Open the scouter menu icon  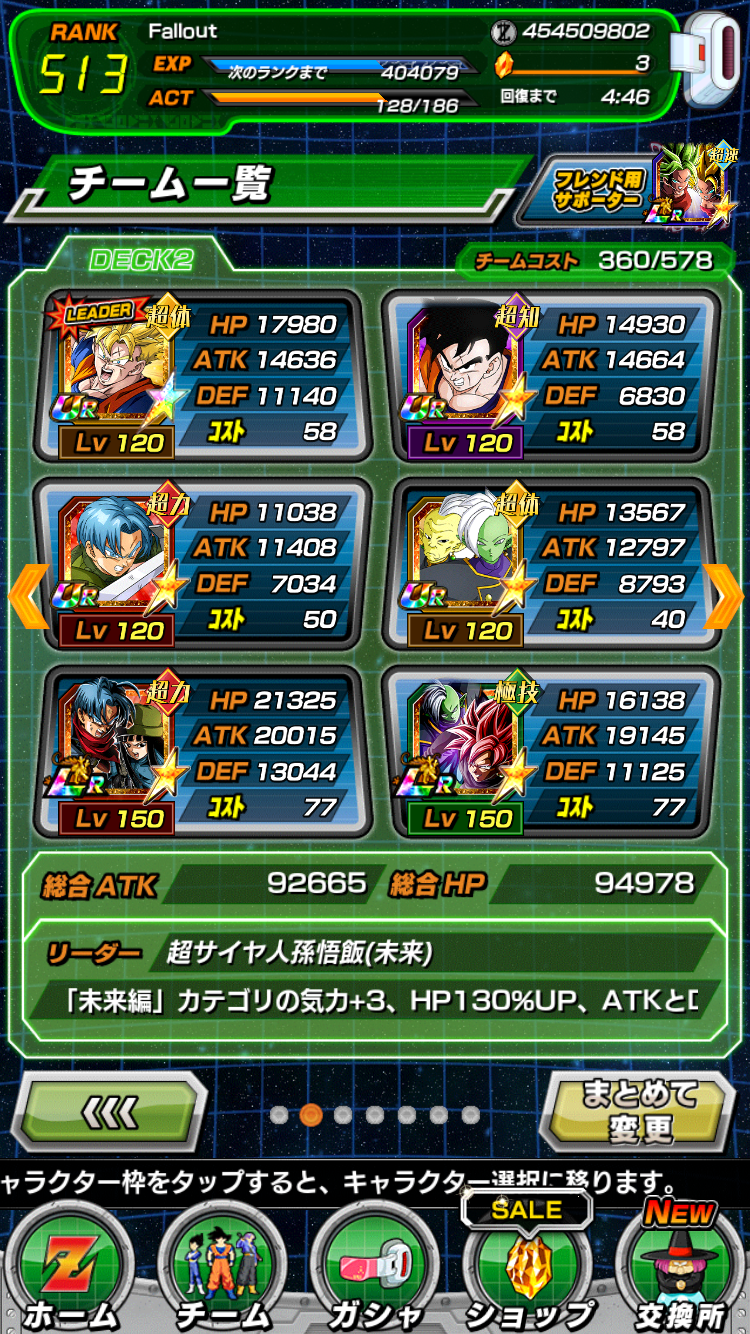tap(707, 60)
